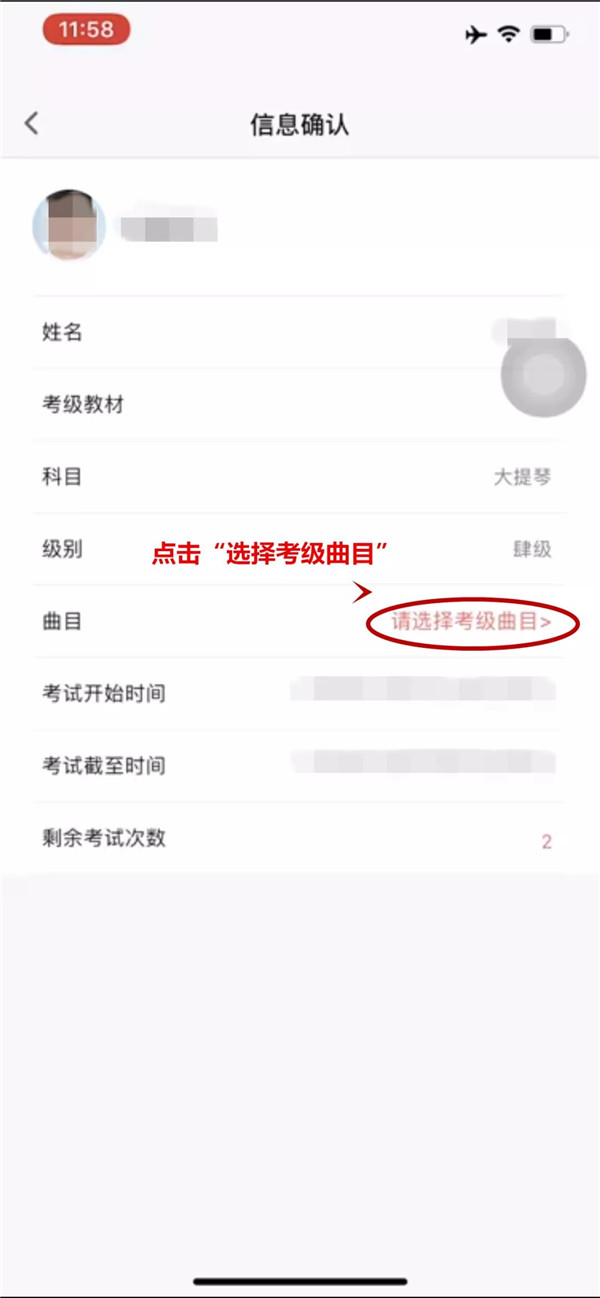Go back from 信息确认 page

pyautogui.click(x=32, y=123)
